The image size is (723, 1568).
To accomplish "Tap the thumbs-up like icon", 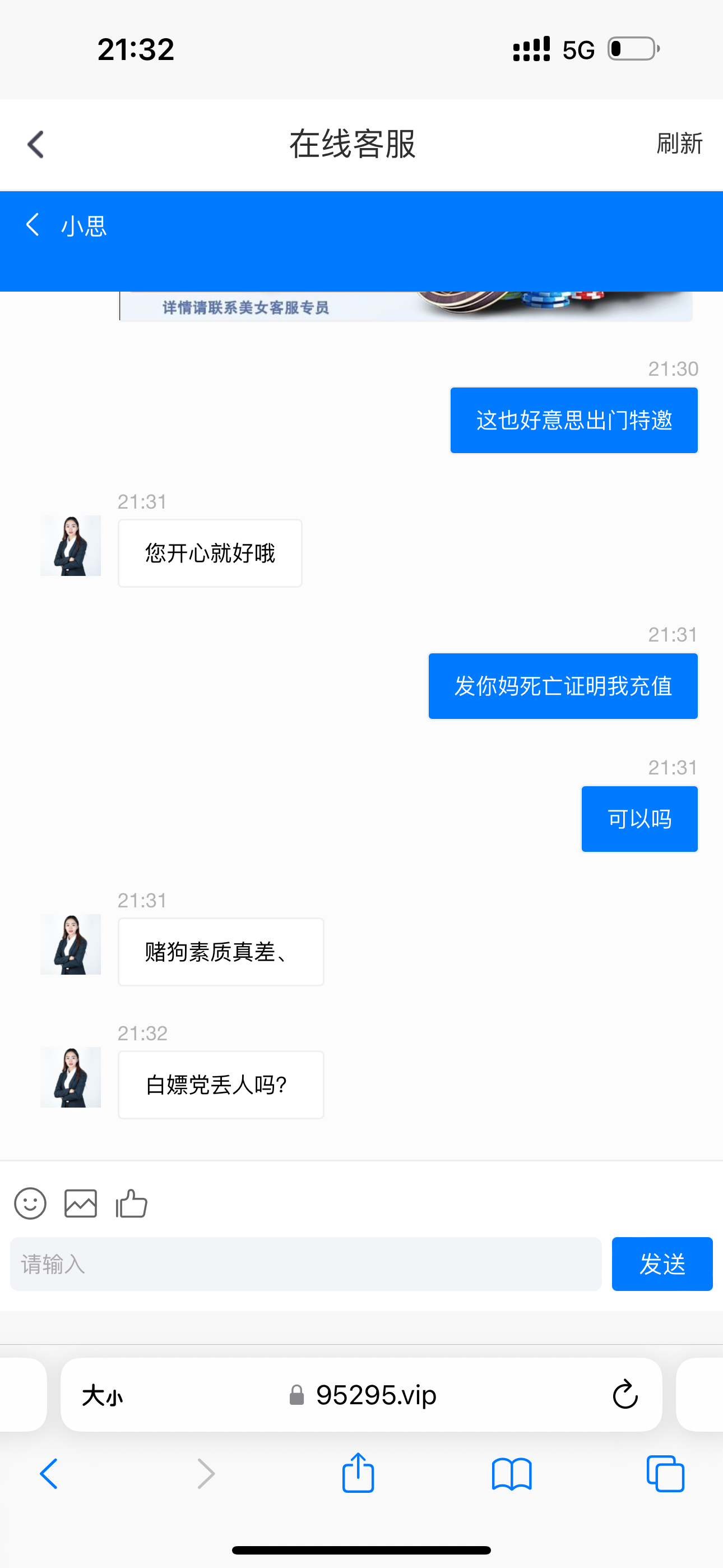I will pyautogui.click(x=131, y=1203).
